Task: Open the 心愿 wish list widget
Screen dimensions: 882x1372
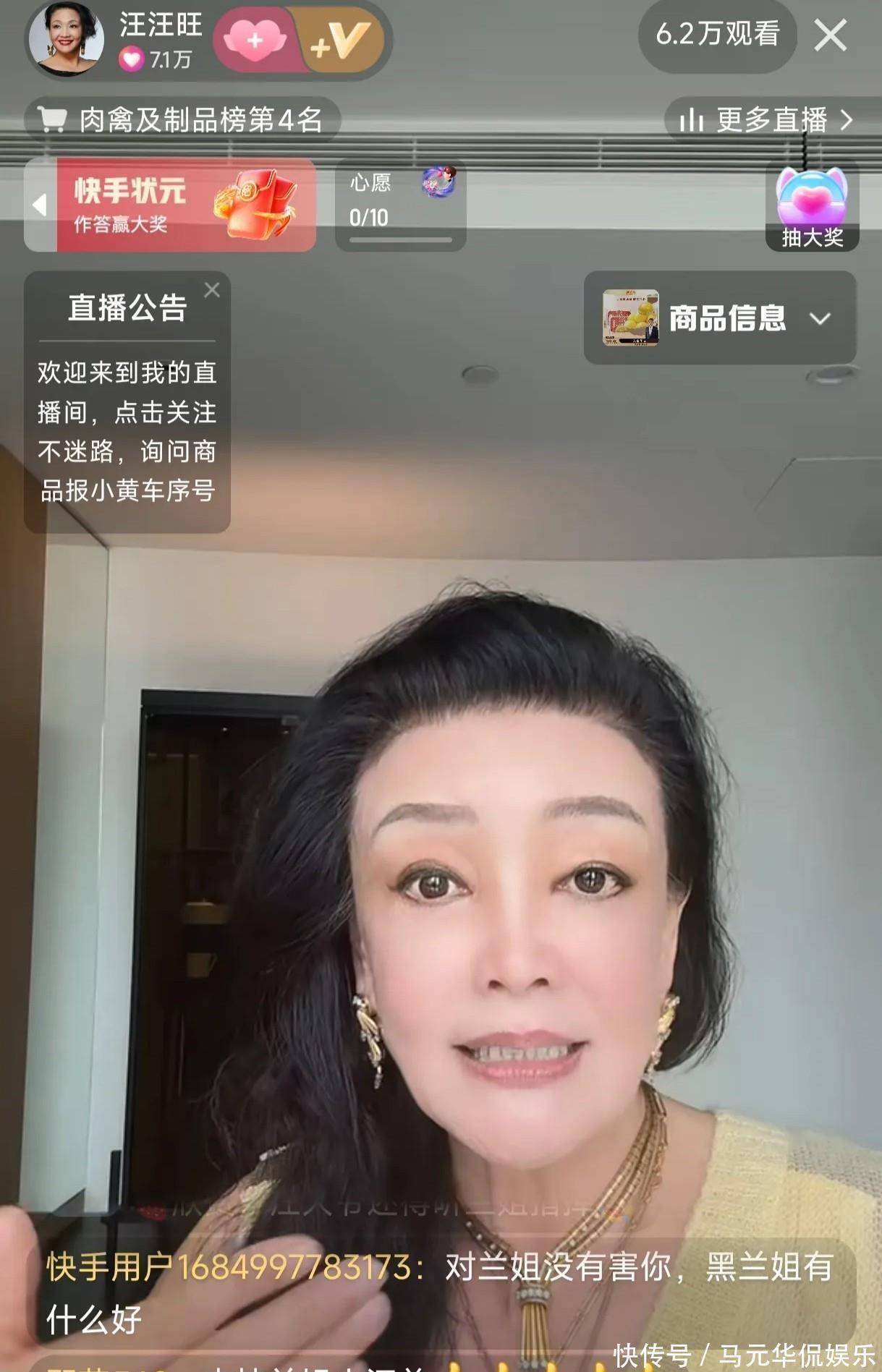Action: point(400,205)
